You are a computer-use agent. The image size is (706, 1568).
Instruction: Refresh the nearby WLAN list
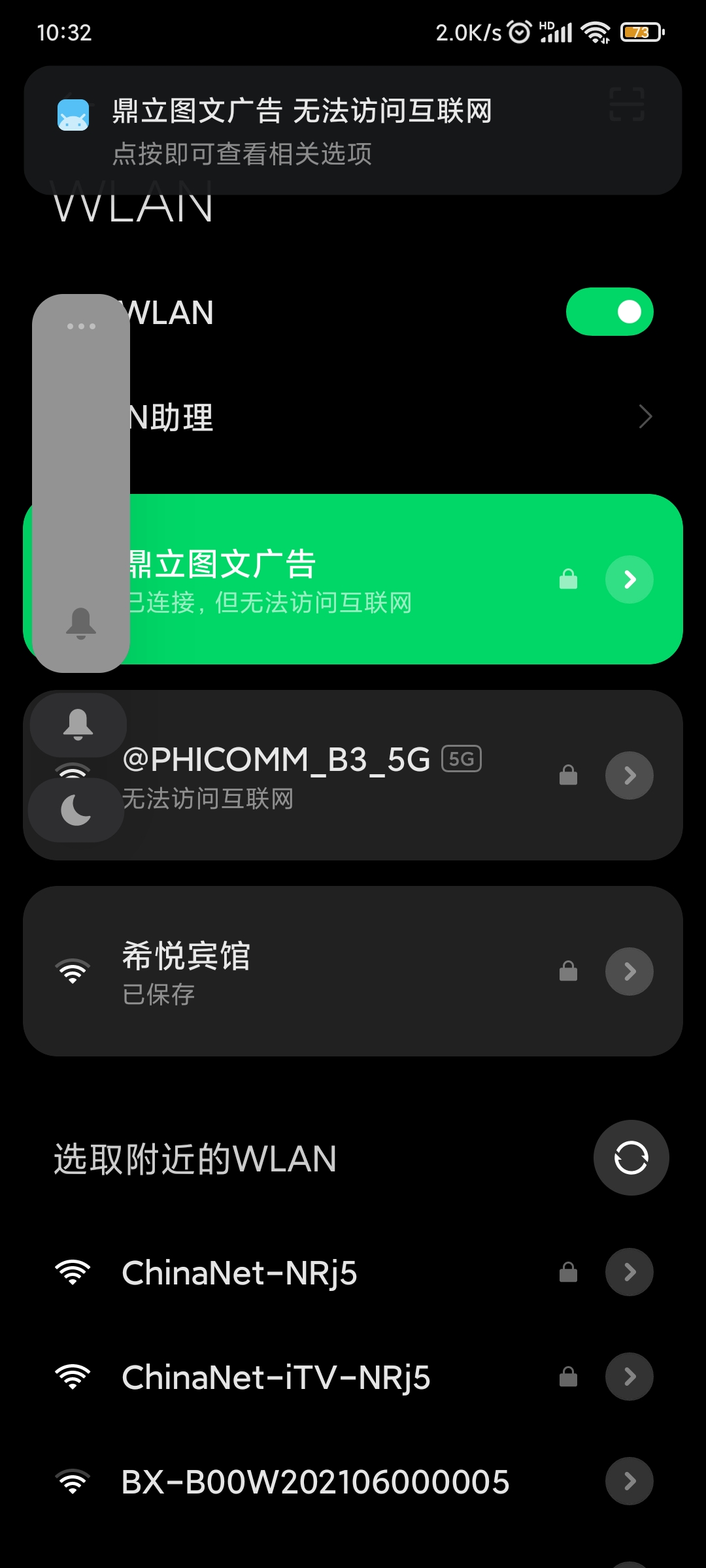(x=631, y=1158)
